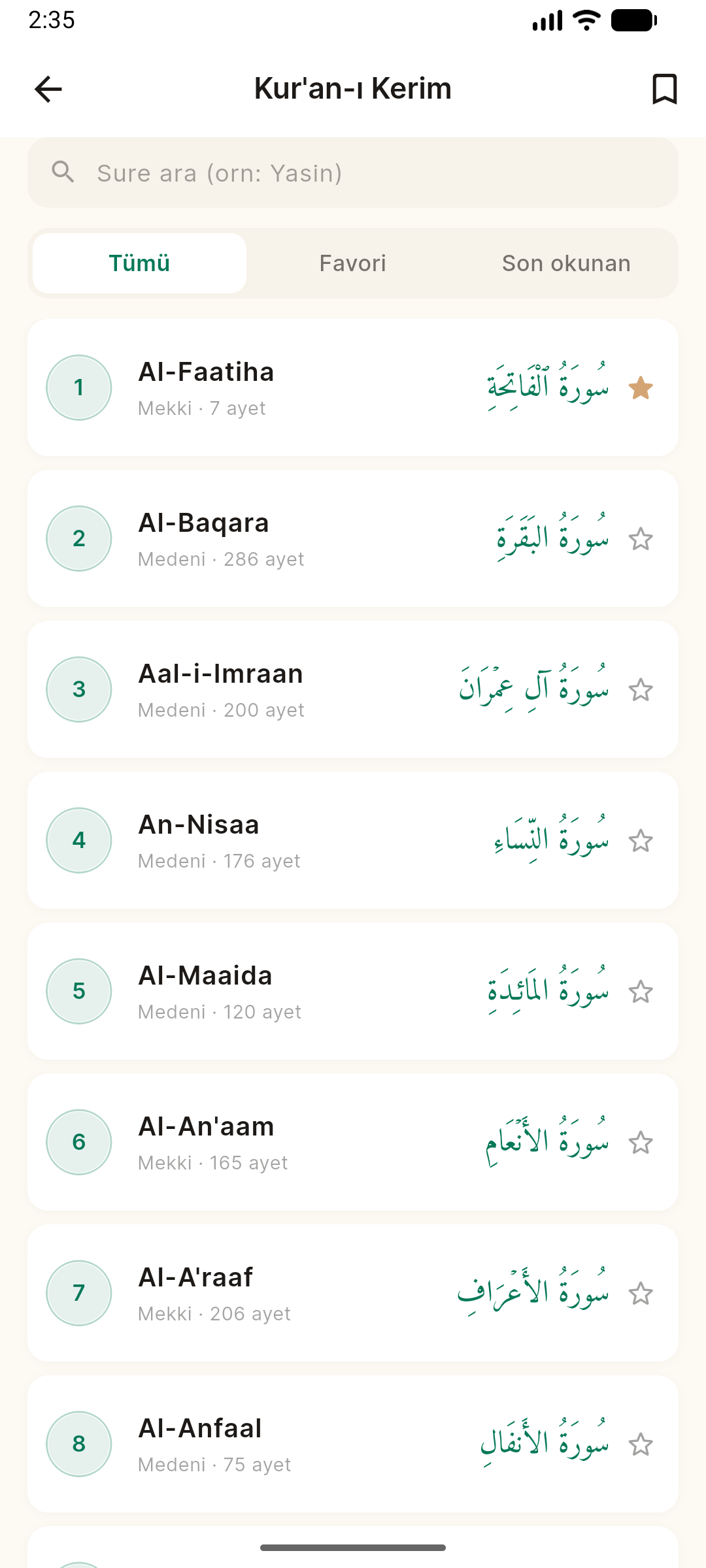
Task: Open surah Al-Maaida
Action: [294, 992]
